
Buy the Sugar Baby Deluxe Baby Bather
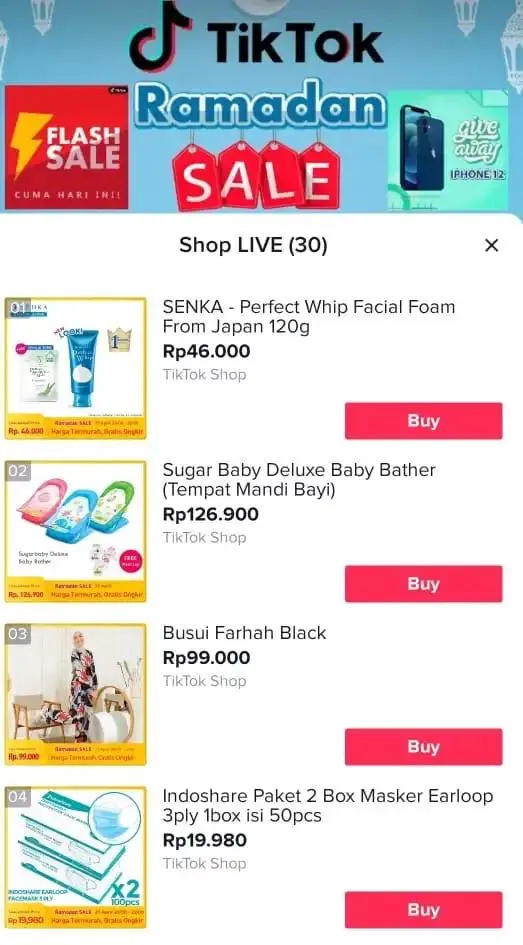(423, 583)
